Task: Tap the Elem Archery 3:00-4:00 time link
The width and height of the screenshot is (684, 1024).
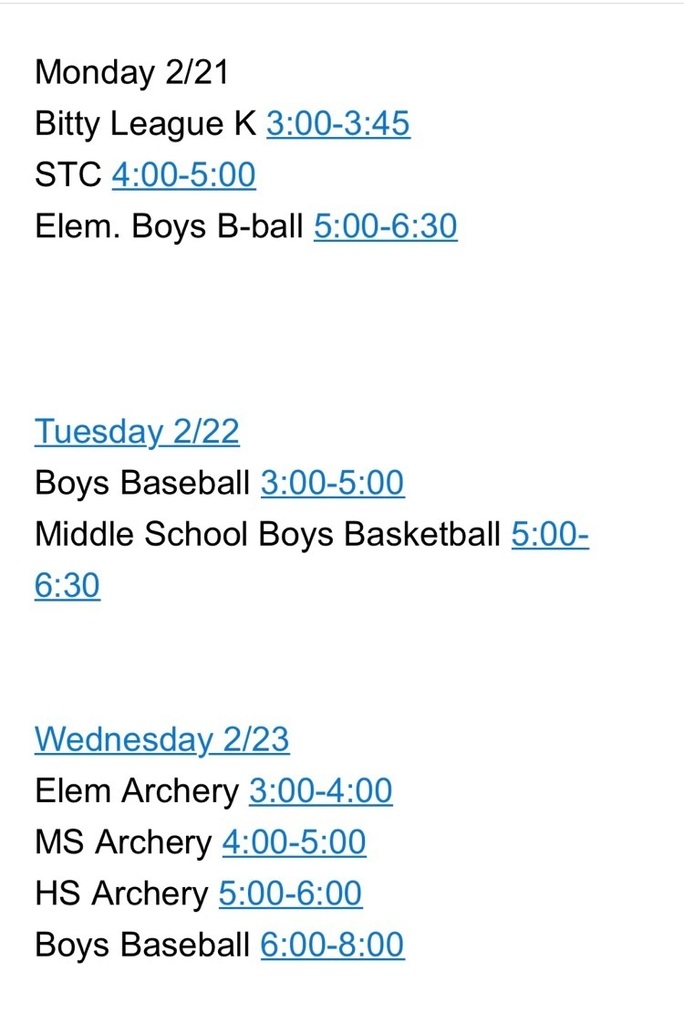Action: (320, 792)
